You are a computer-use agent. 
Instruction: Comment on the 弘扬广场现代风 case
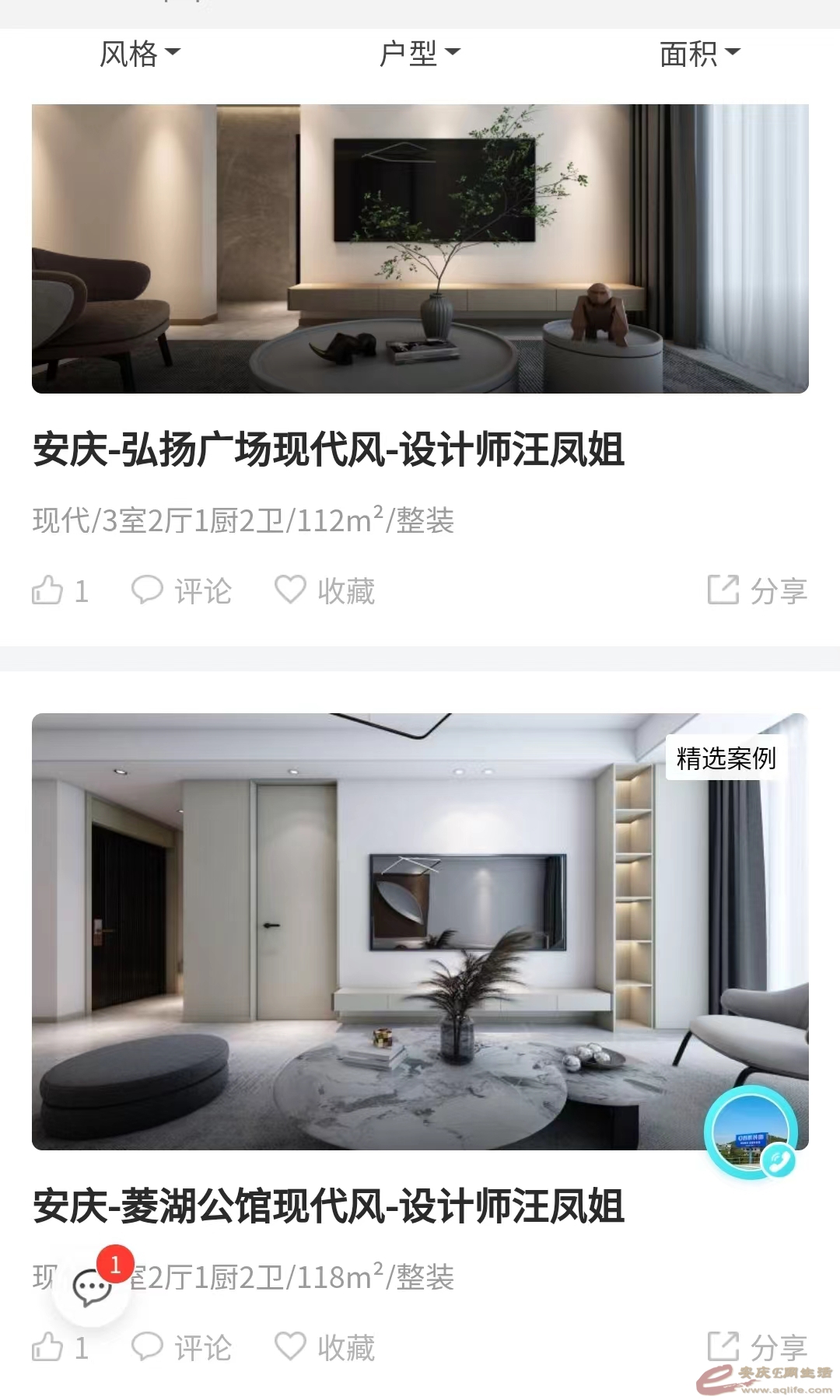(181, 590)
